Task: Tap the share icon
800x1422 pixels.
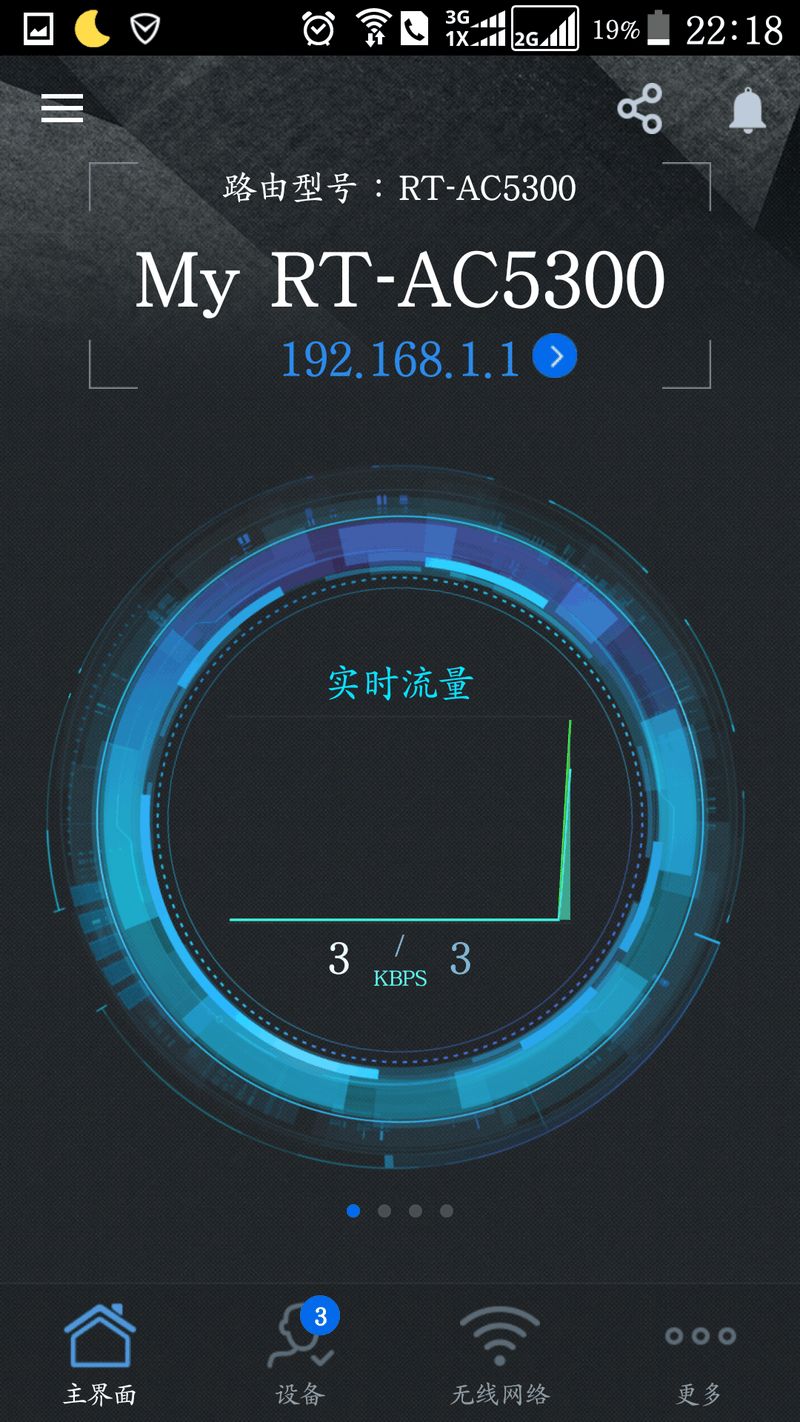Action: click(640, 109)
